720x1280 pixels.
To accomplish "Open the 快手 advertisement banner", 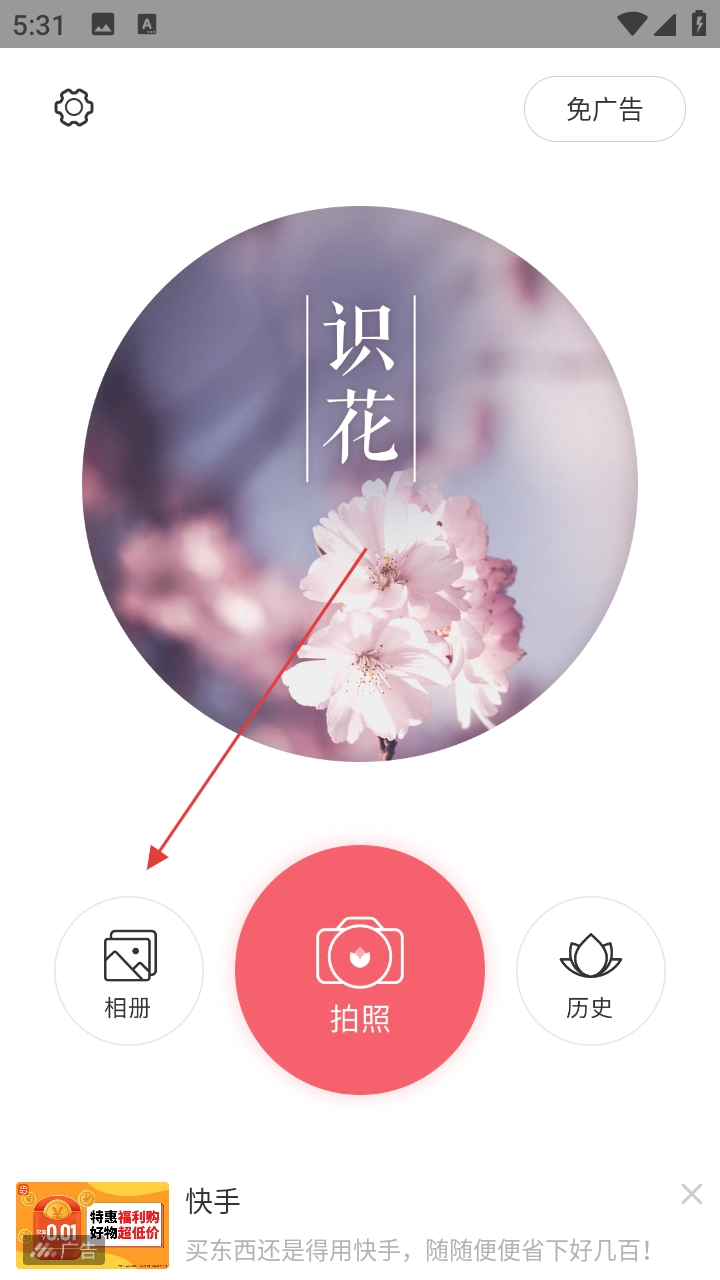I will (x=400, y=1225).
